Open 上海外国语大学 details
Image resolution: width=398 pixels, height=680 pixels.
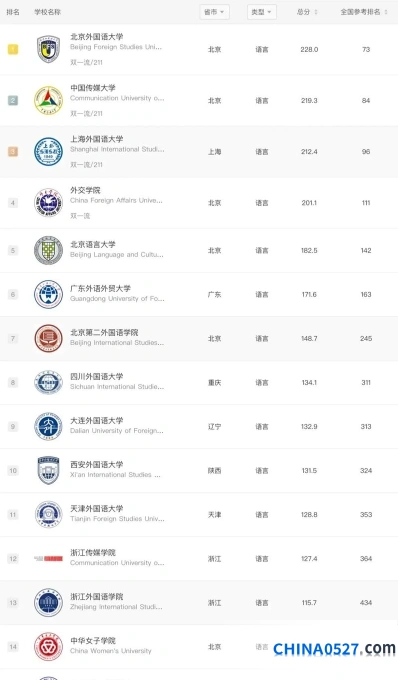(x=97, y=139)
